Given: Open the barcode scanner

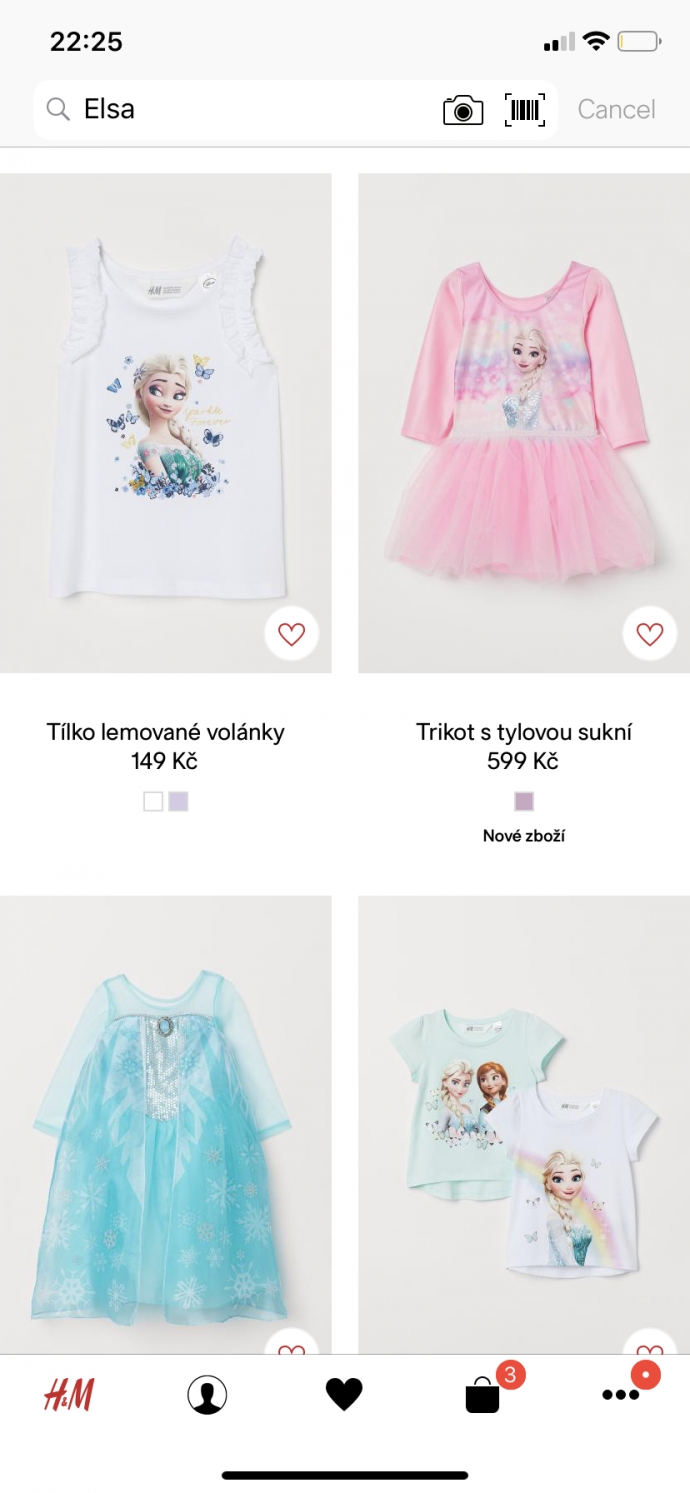Looking at the screenshot, I should coord(526,110).
